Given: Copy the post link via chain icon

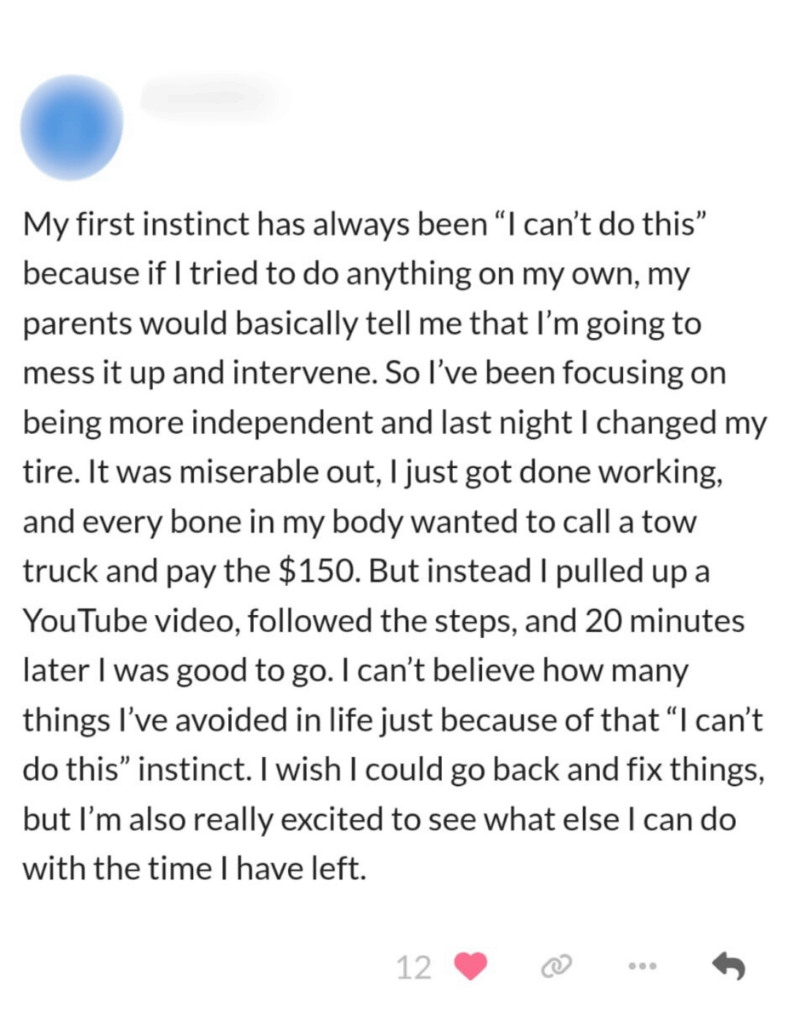Looking at the screenshot, I should pos(553,967).
